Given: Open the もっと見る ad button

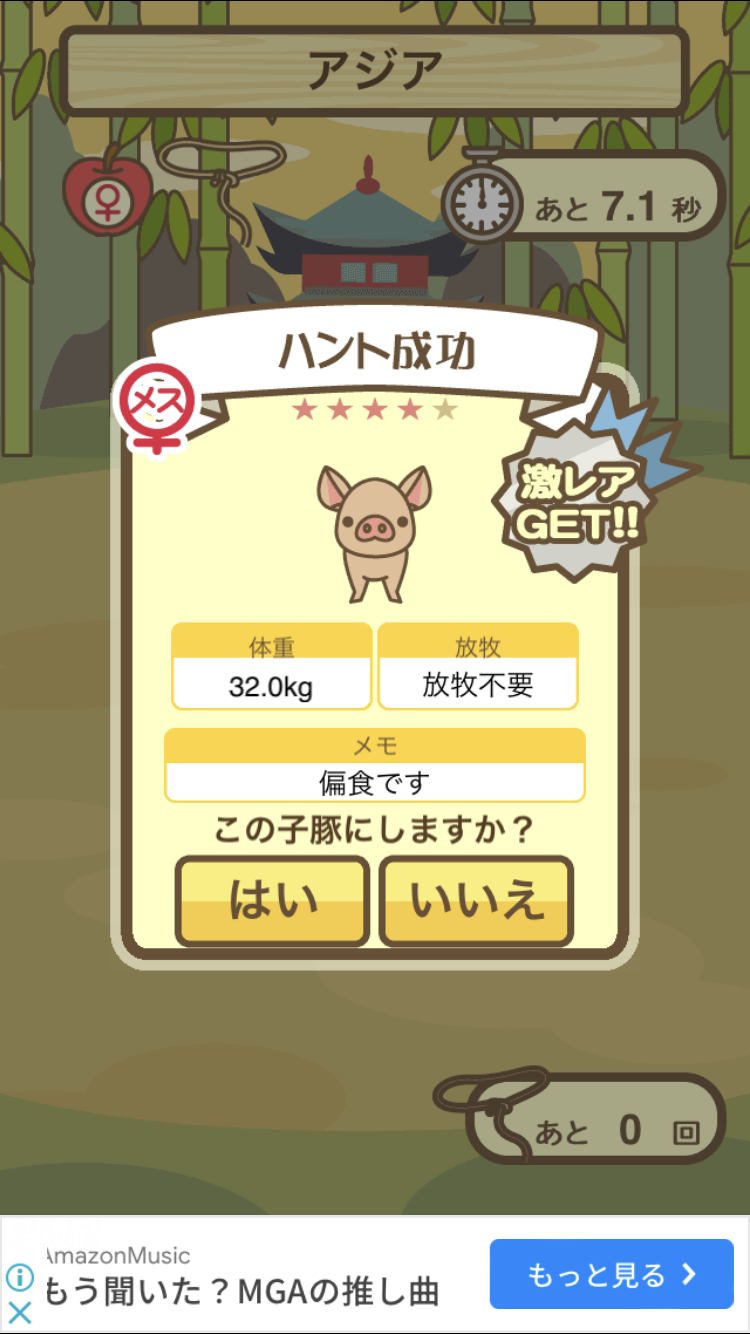Looking at the screenshot, I should [611, 1274].
